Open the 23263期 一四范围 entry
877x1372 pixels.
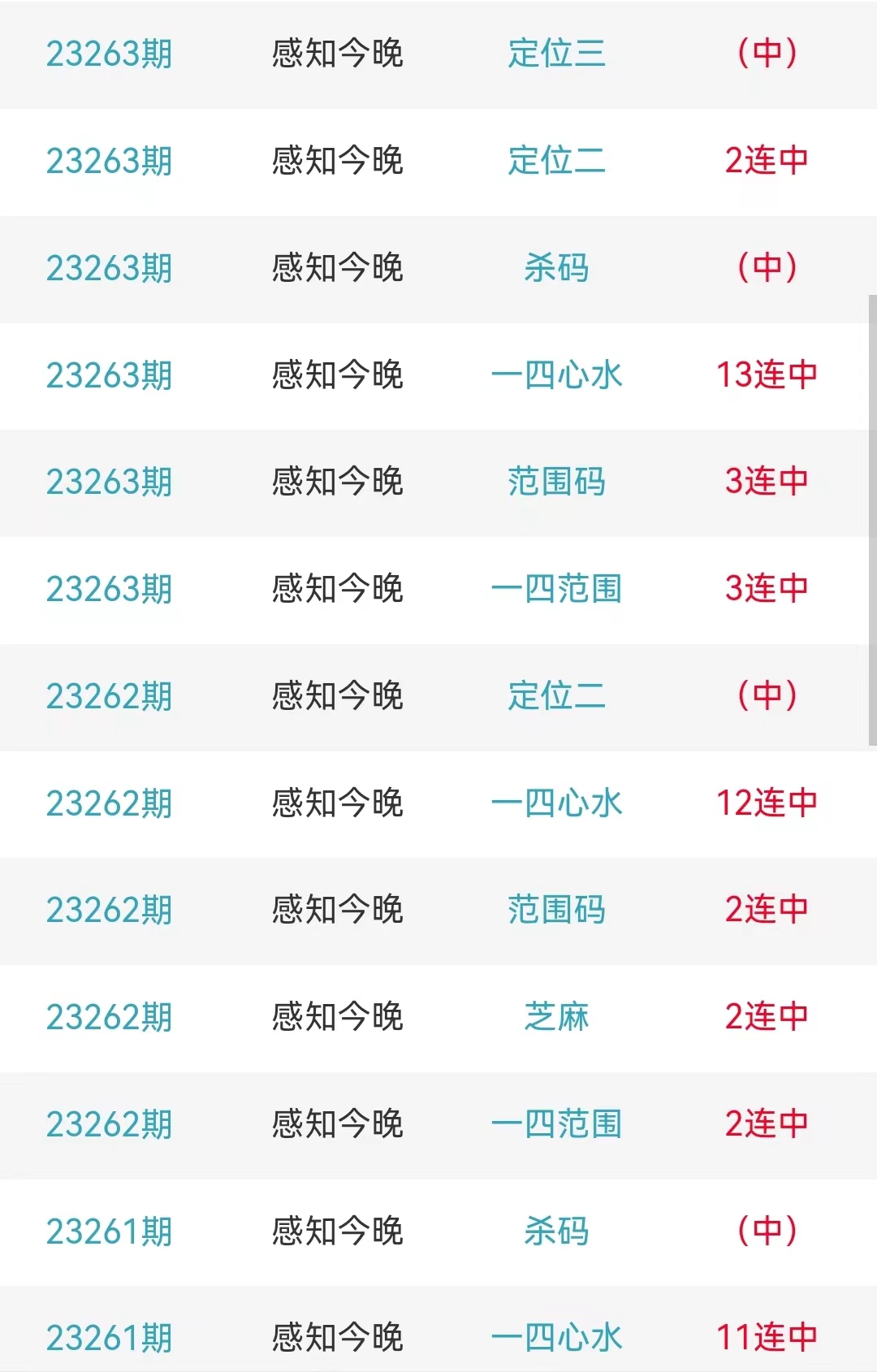(x=556, y=589)
